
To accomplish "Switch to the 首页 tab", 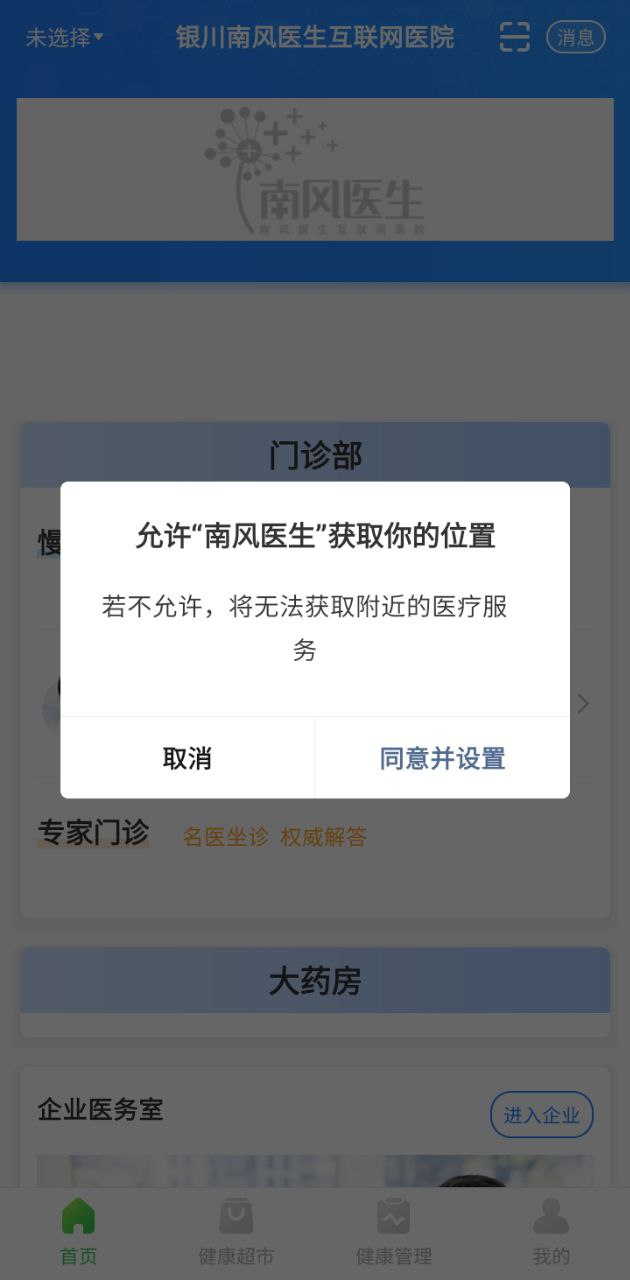I will tap(78, 1231).
